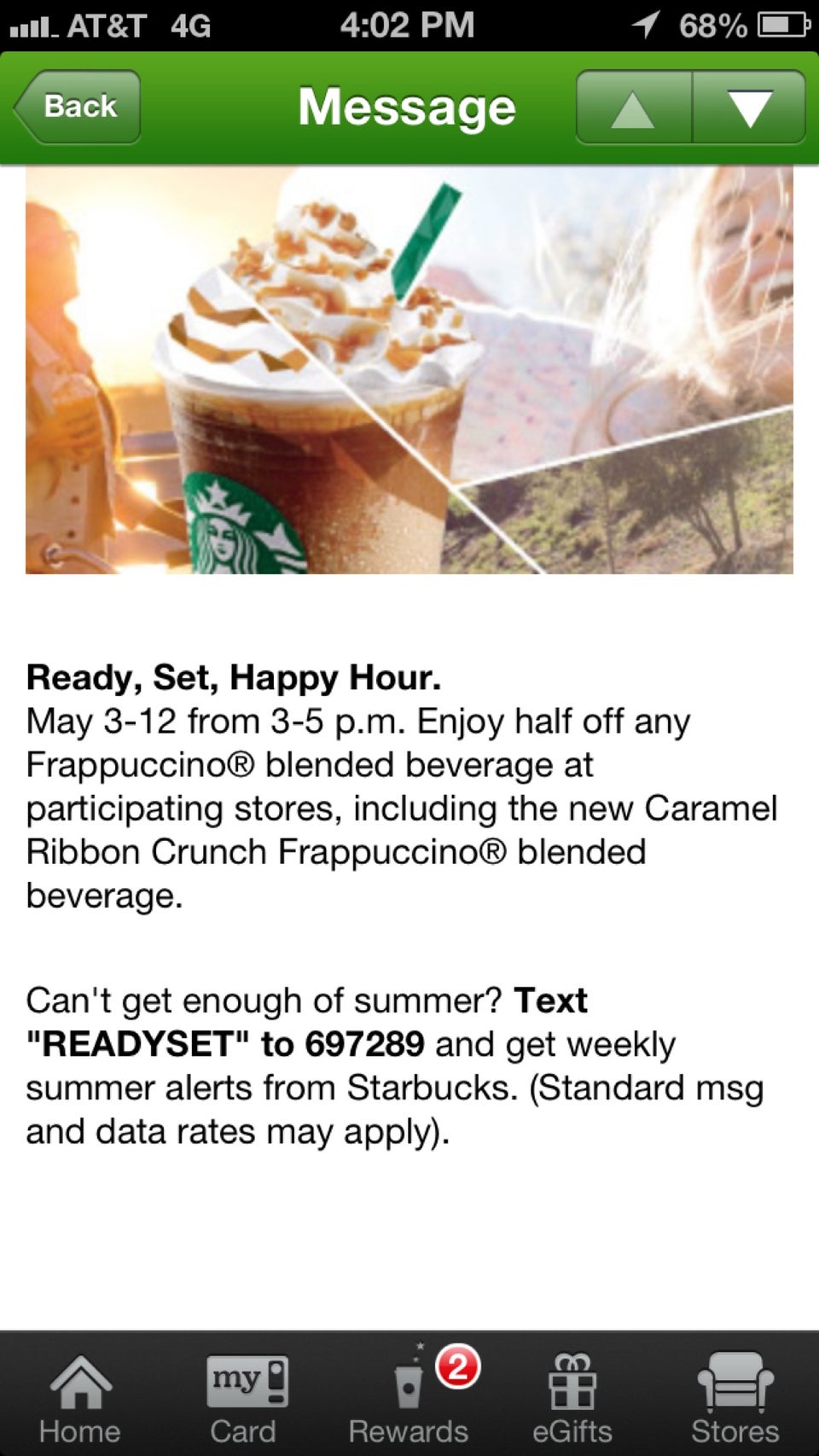Image resolution: width=819 pixels, height=1456 pixels.
Task: Go back to the message list
Action: click(x=78, y=107)
